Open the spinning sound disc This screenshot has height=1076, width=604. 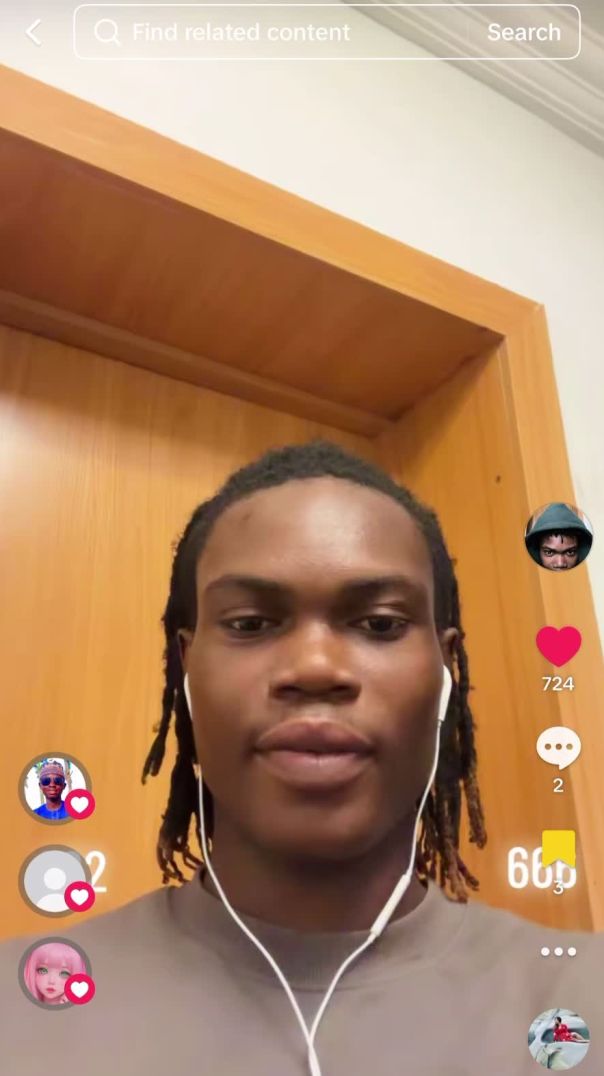(x=558, y=1038)
